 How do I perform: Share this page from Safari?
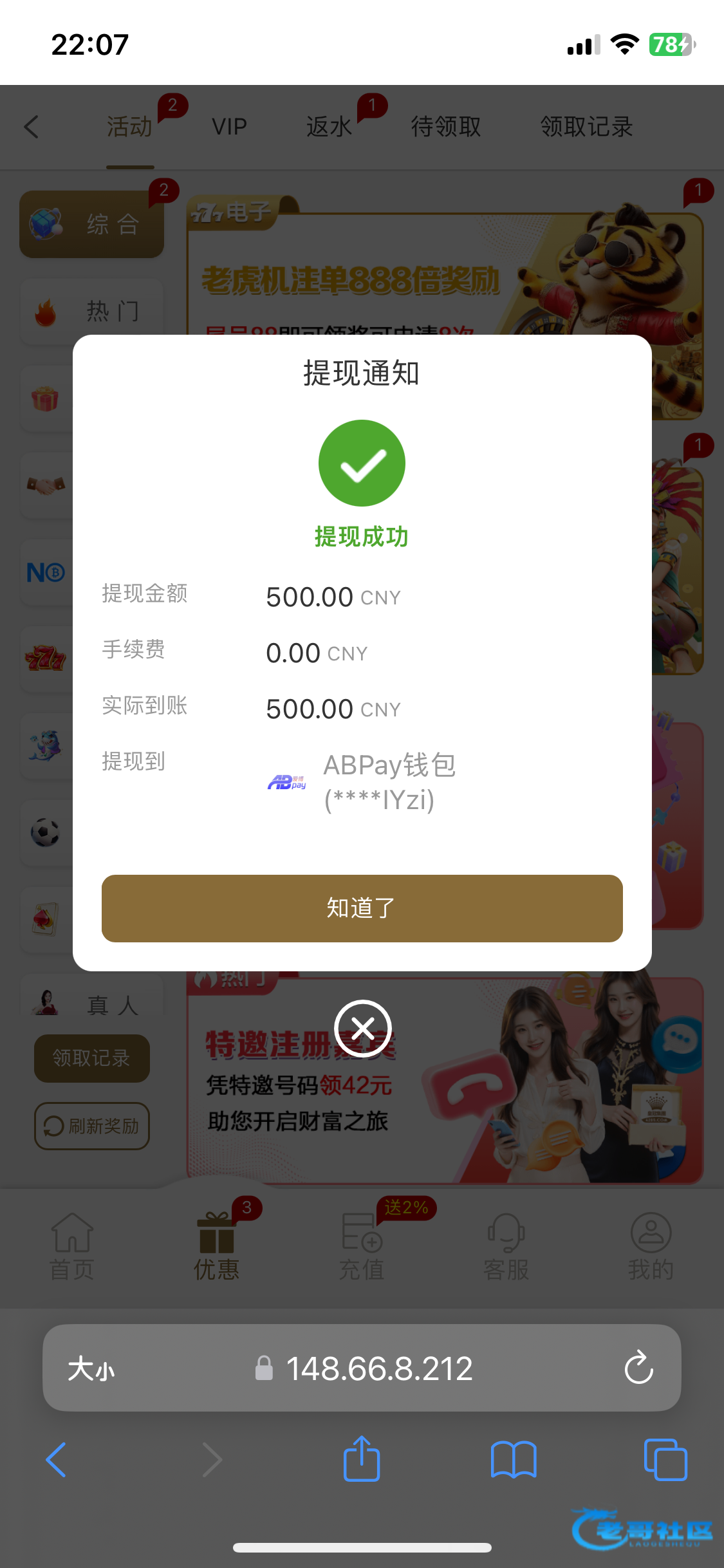(x=362, y=1459)
